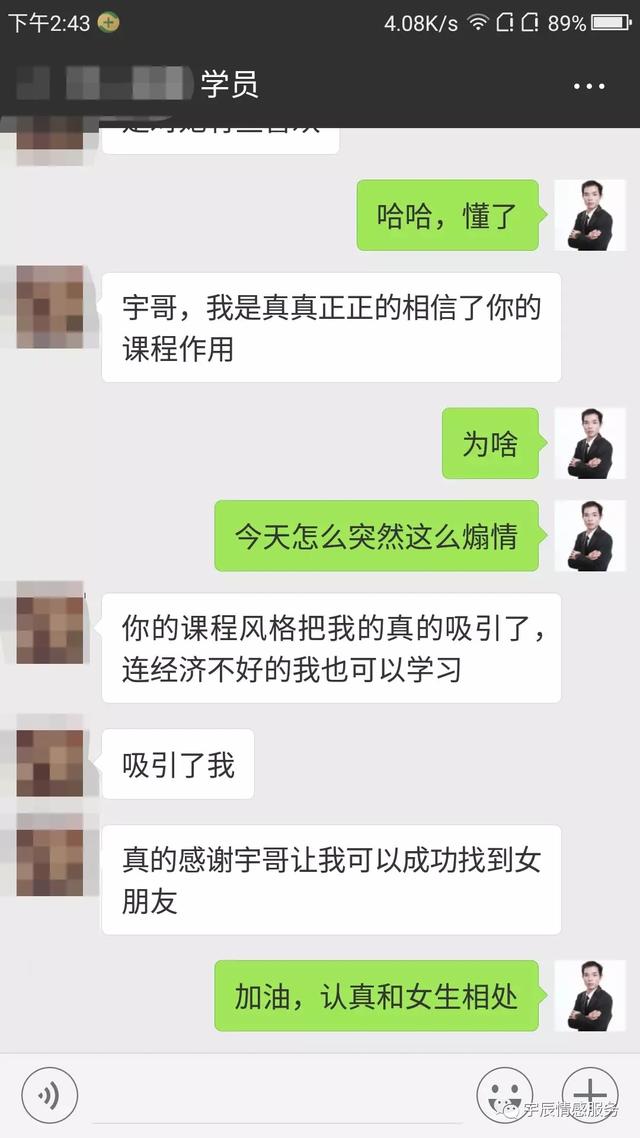Open the three-dot chat info menu
This screenshot has height=1138, width=640.
coord(589,86)
